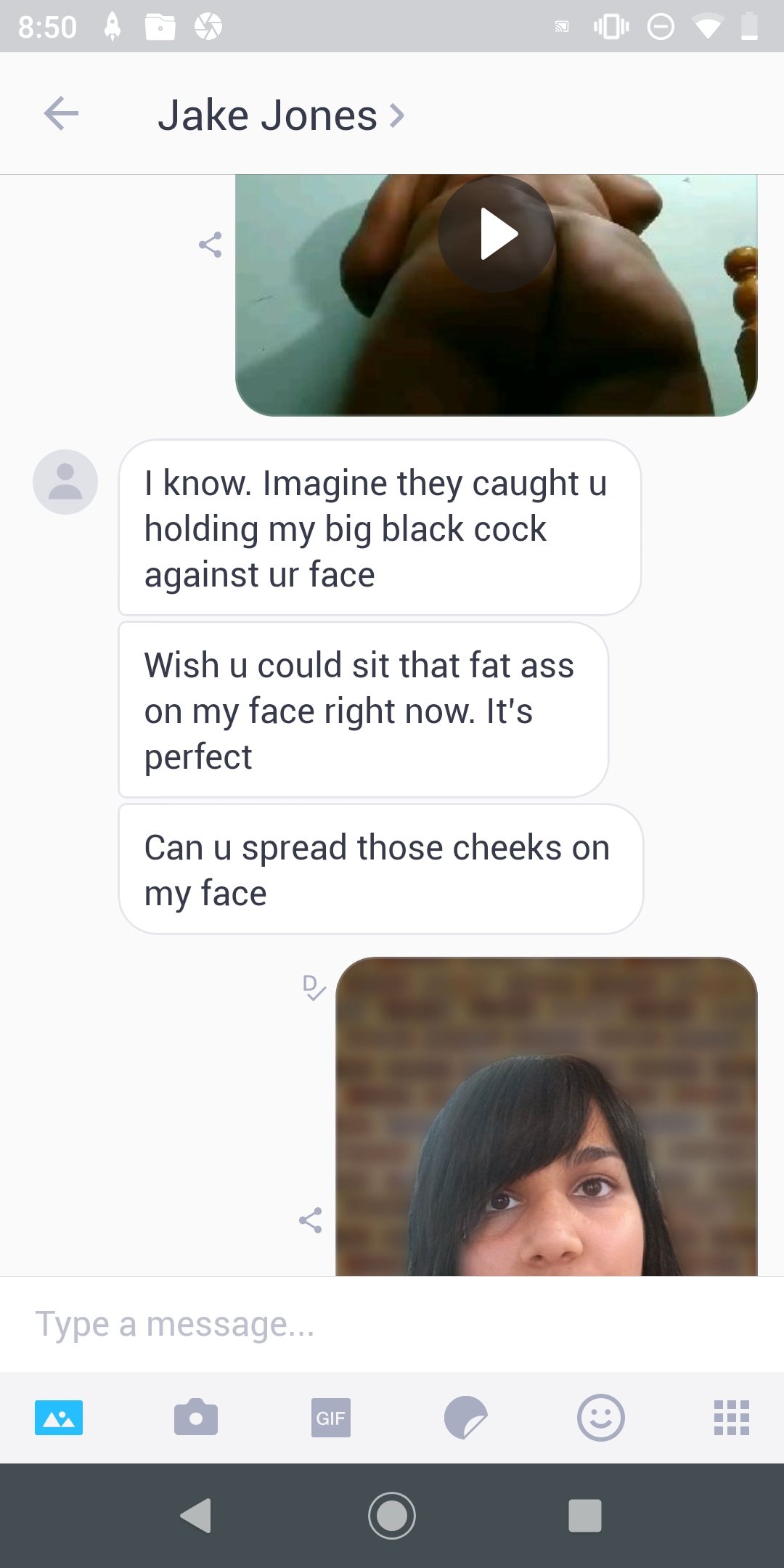Go back using the top arrow
Image resolution: width=784 pixels, height=1568 pixels.
pyautogui.click(x=61, y=114)
